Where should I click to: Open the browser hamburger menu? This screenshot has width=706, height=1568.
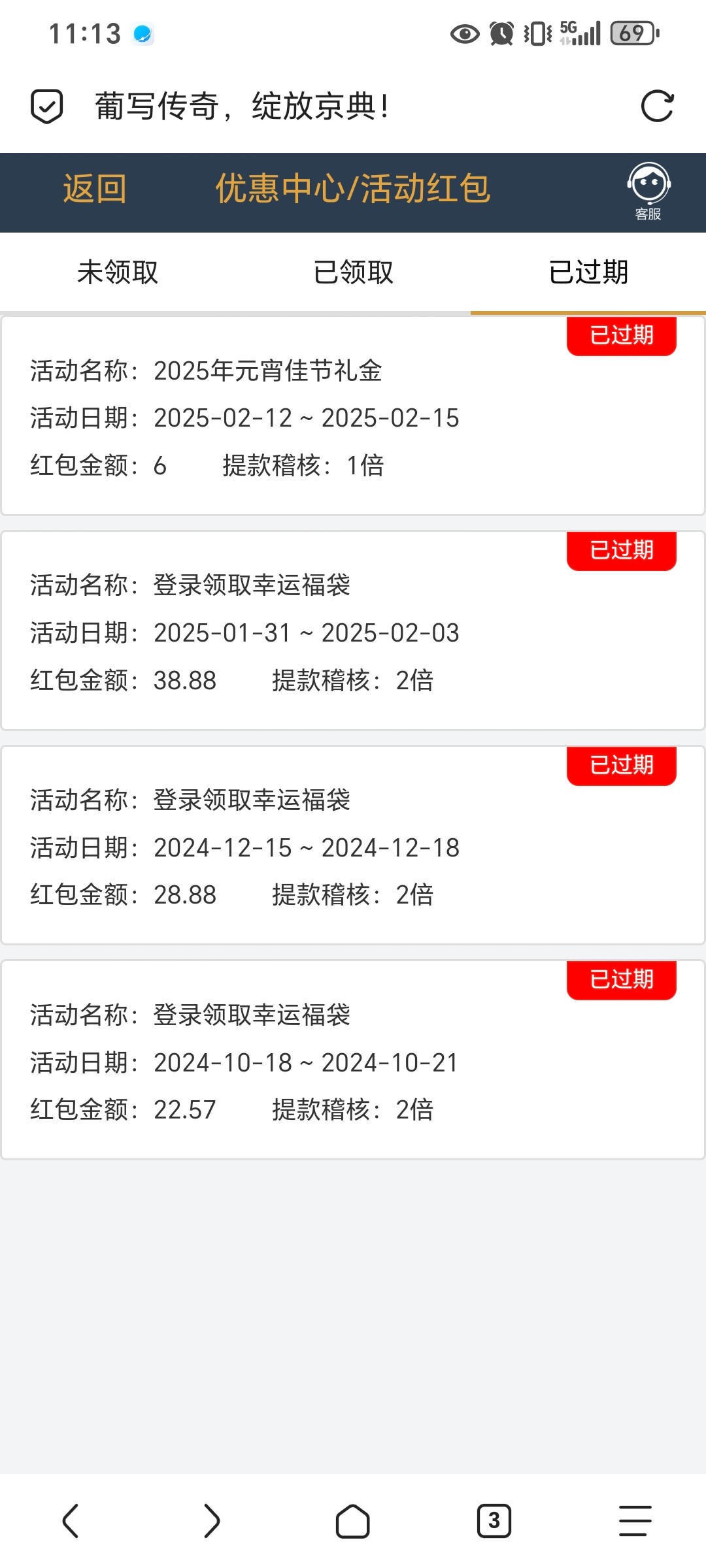[x=635, y=1521]
